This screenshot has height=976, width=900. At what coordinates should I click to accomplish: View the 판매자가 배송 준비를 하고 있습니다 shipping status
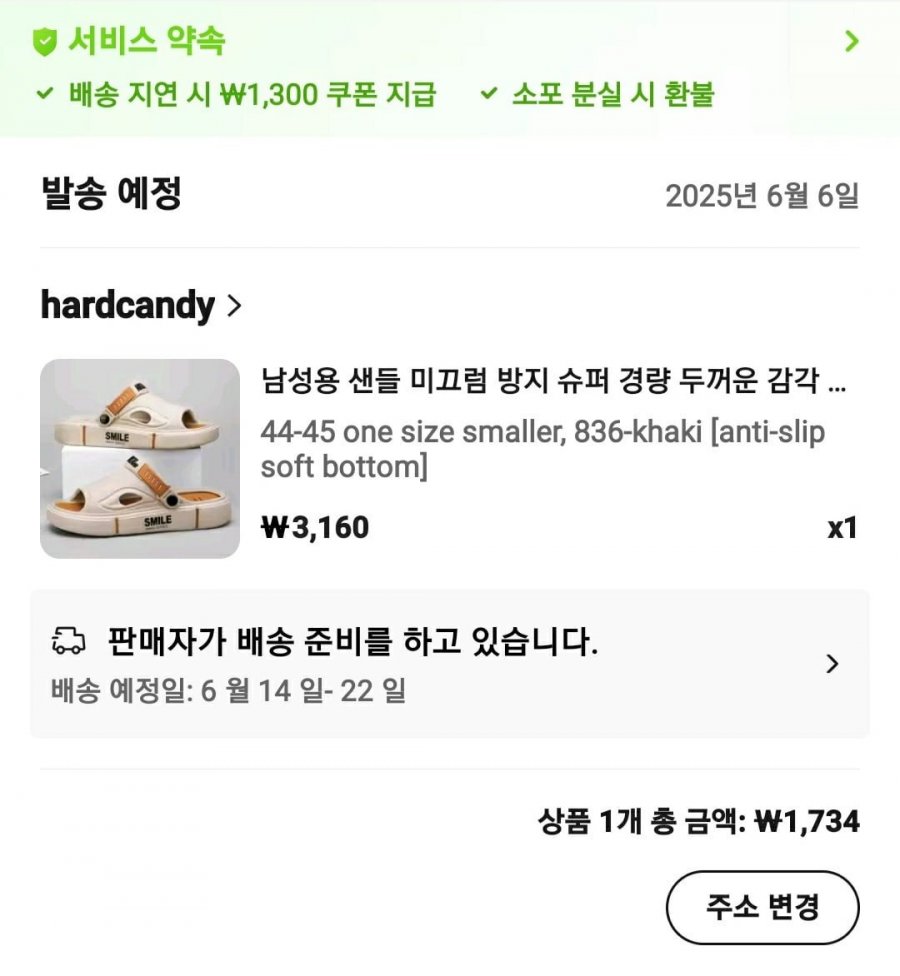pyautogui.click(x=449, y=663)
